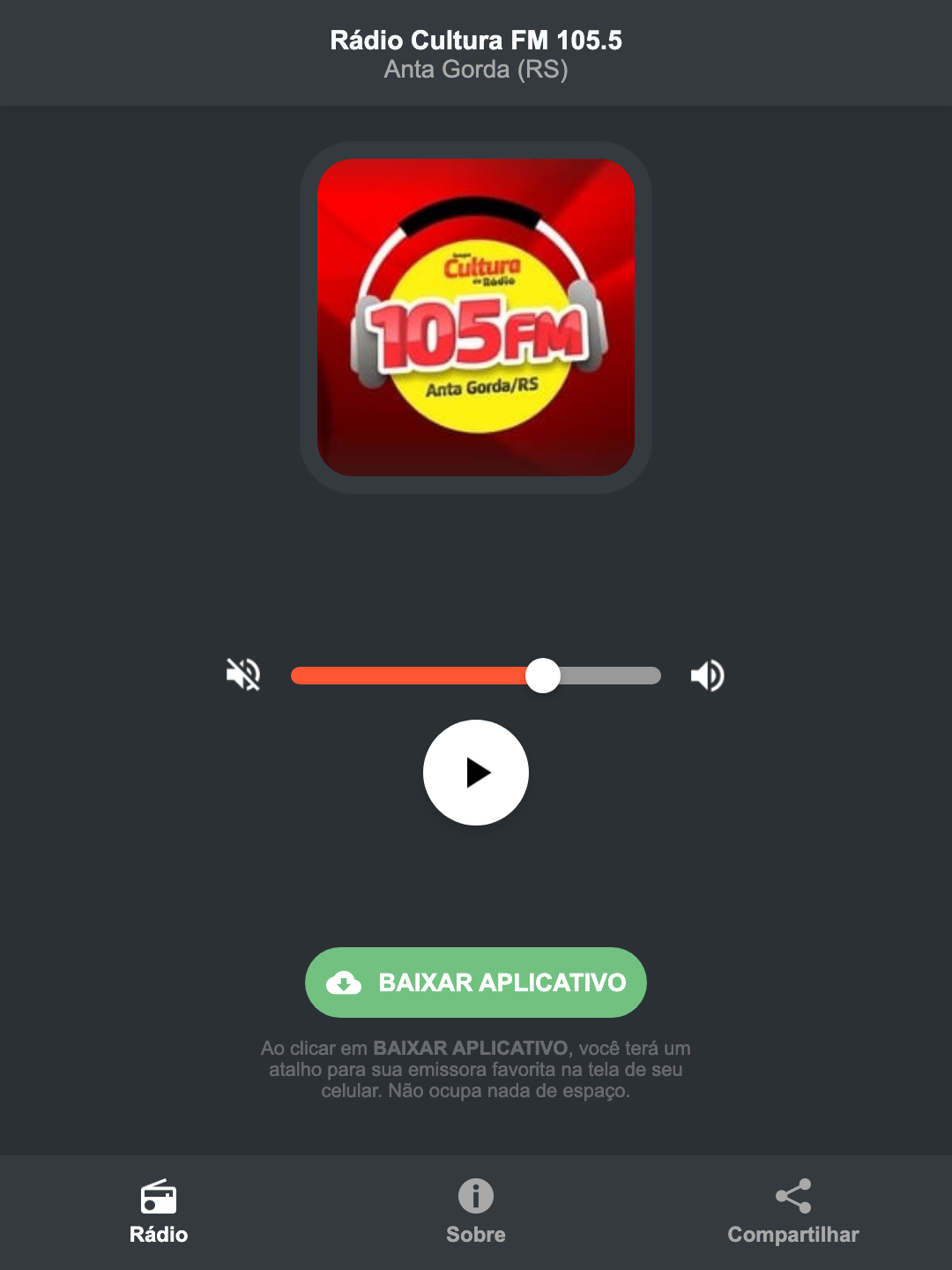Click the BAIXAR APLICATIVO text in the description

tap(472, 1049)
